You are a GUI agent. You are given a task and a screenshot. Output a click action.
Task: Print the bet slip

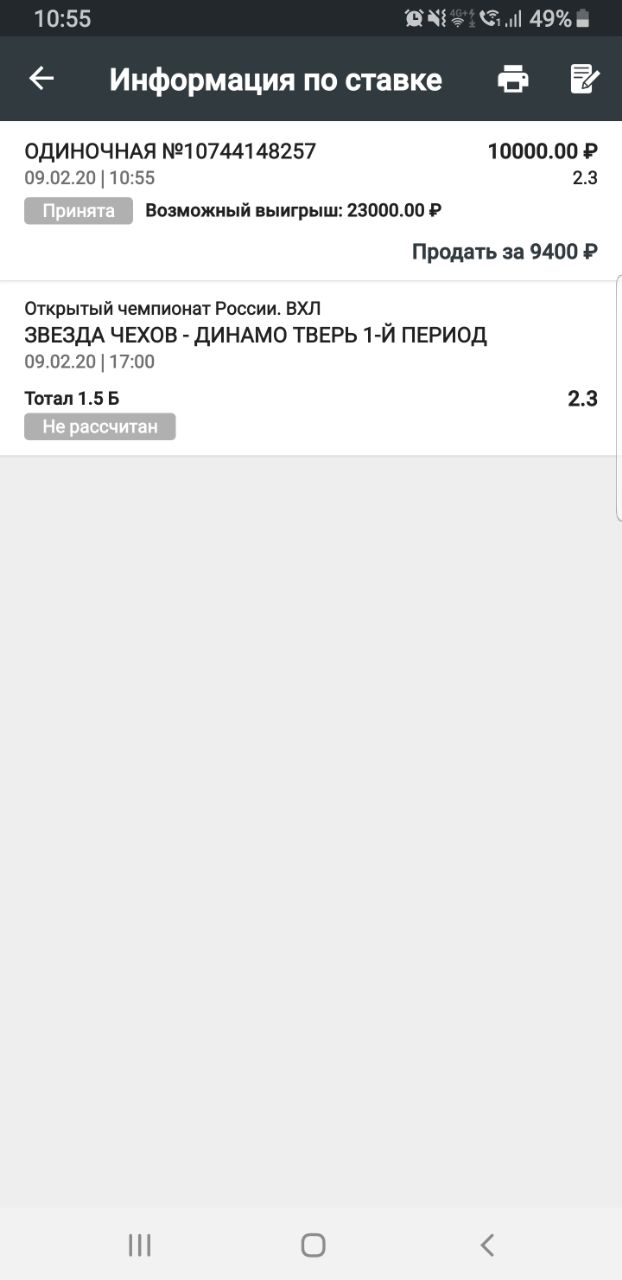(x=513, y=79)
